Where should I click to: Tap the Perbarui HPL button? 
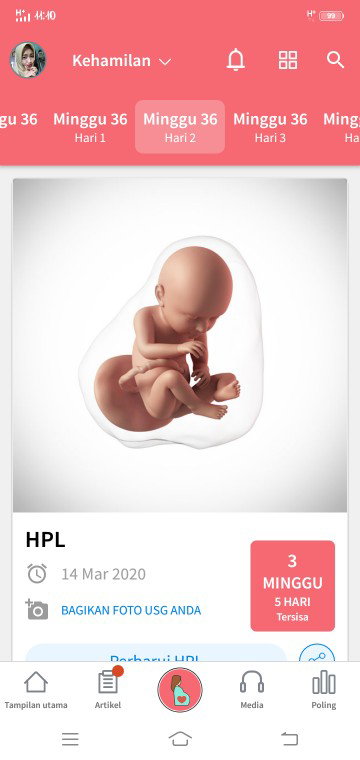(x=156, y=653)
